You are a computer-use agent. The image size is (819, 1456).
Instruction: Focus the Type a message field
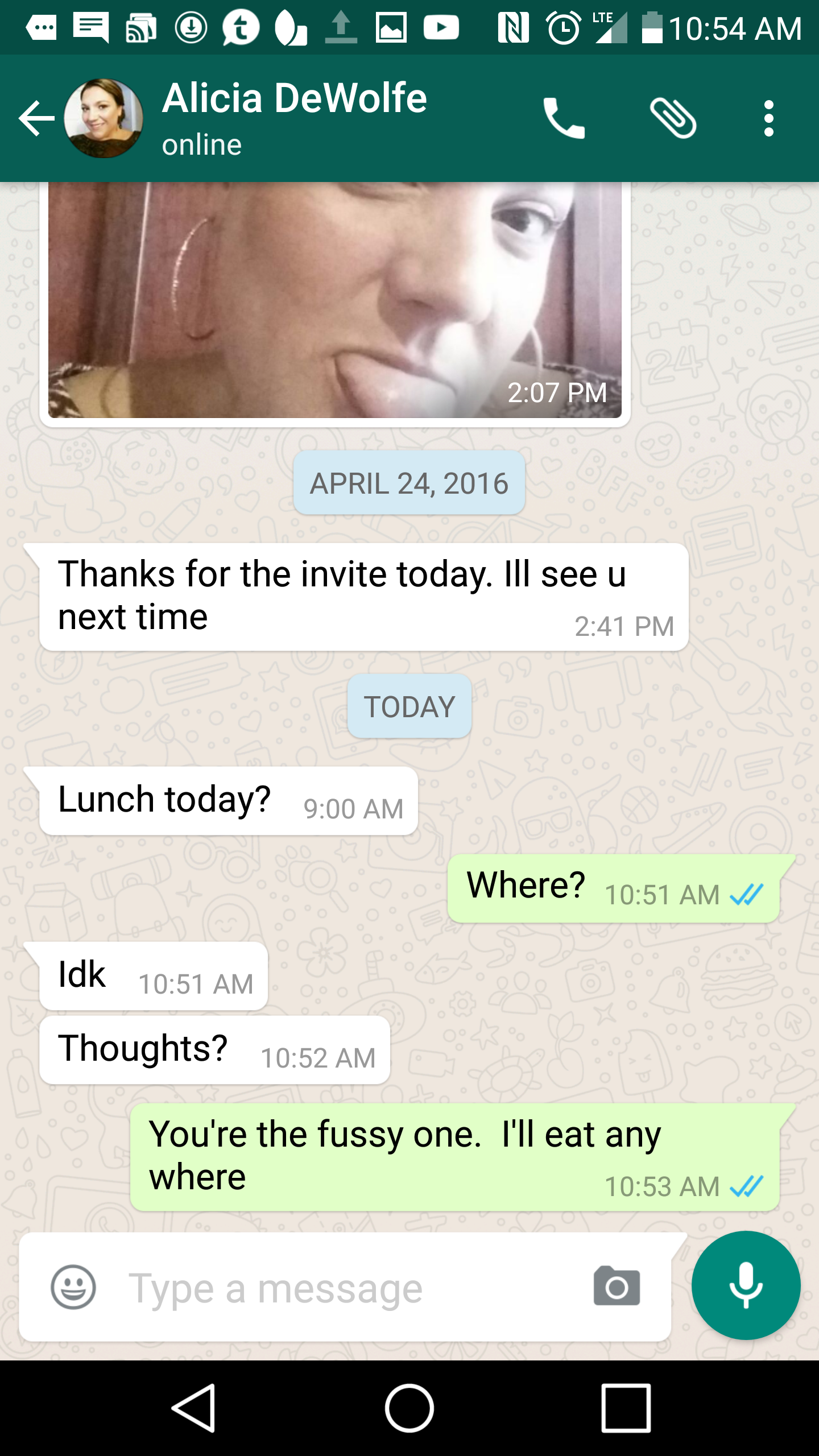click(341, 1288)
